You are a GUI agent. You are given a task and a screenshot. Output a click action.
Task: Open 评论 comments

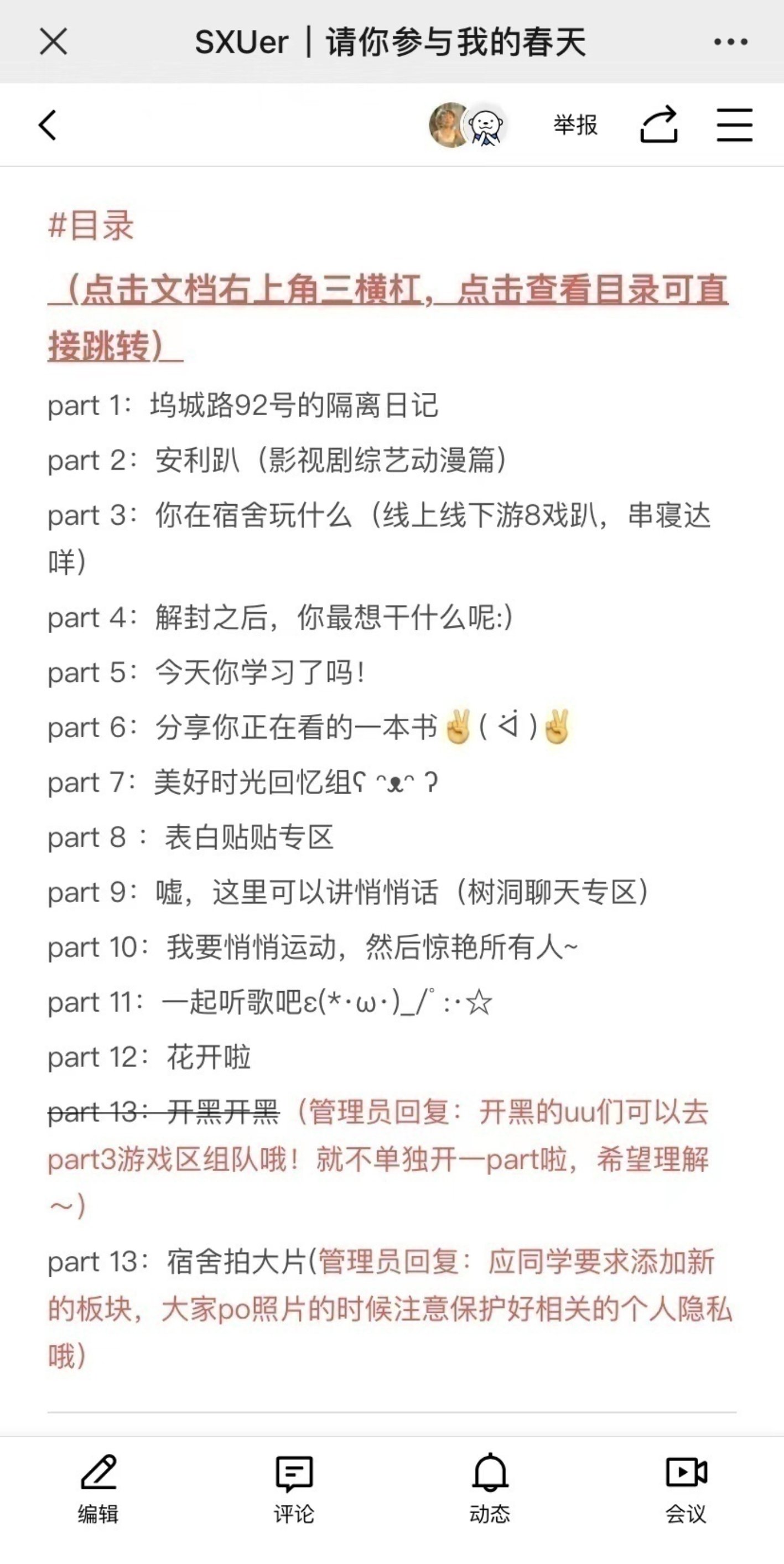tap(294, 1488)
